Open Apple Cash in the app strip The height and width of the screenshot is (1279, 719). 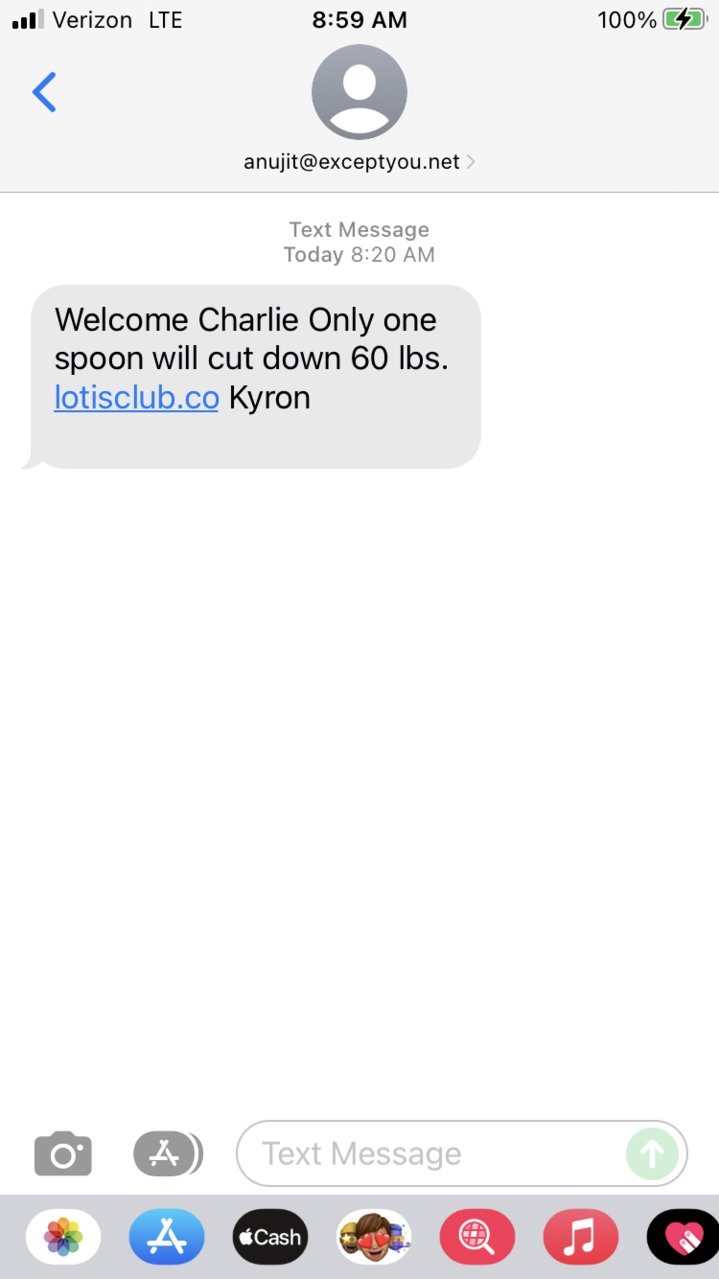[x=270, y=1237]
